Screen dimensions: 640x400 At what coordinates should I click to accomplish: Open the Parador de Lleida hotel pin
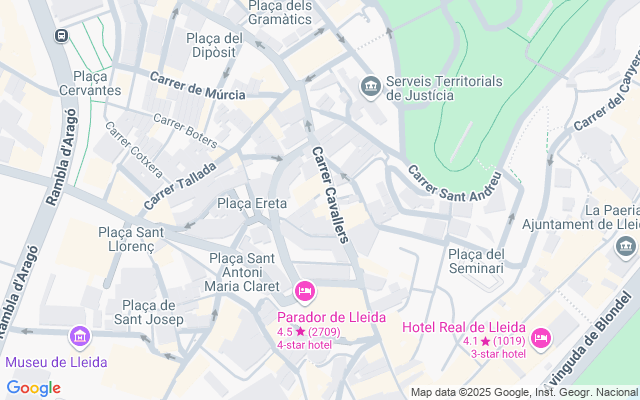pos(305,292)
